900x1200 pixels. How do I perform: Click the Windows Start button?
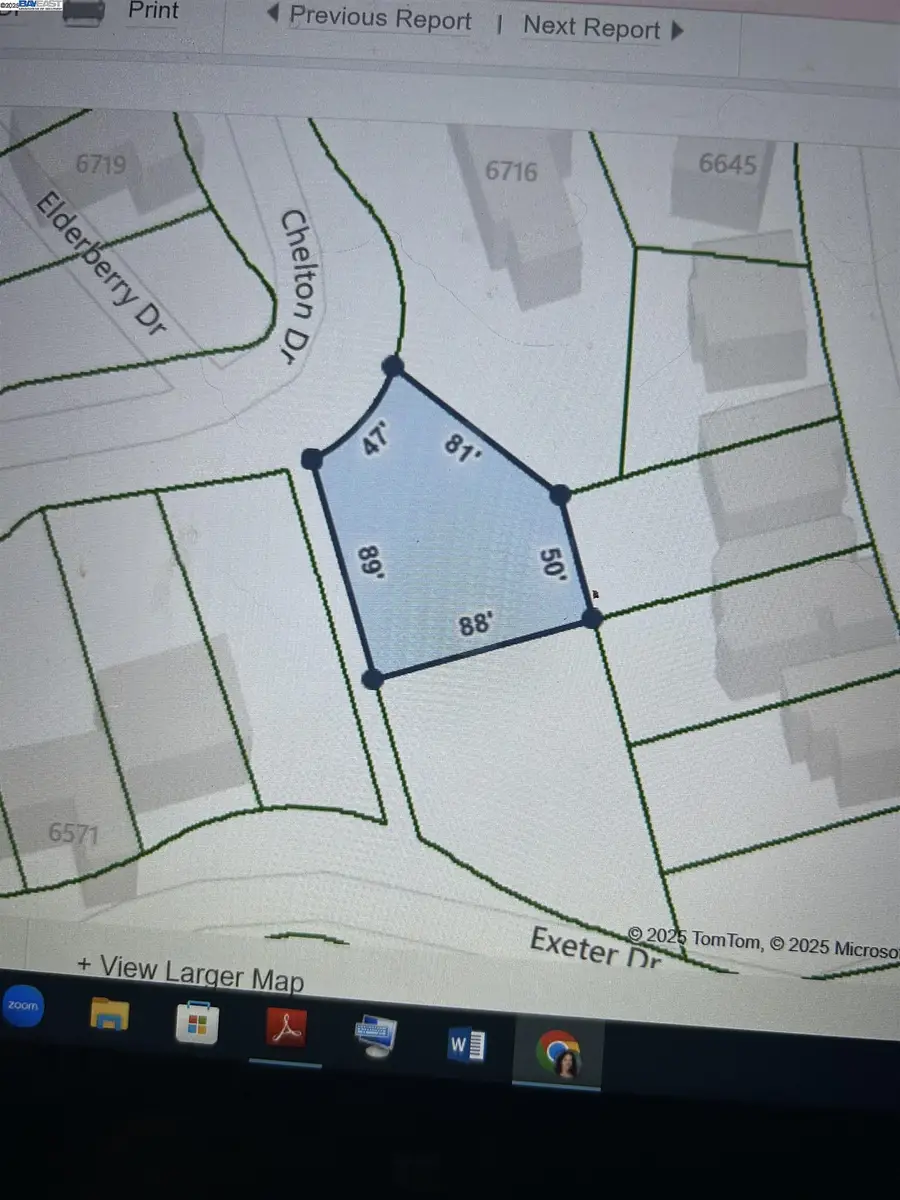click(x=195, y=1025)
